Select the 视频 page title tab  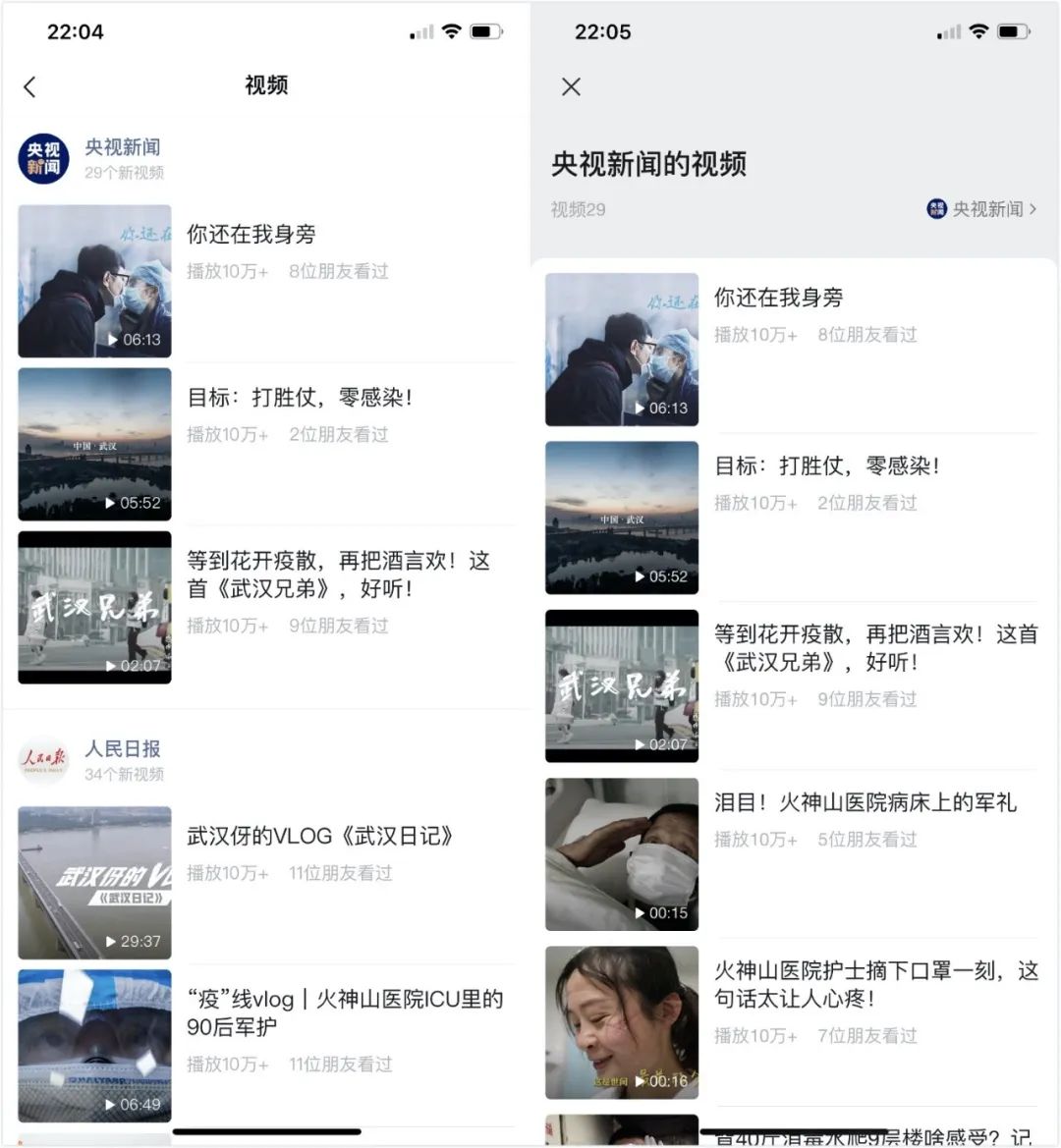[x=265, y=86]
